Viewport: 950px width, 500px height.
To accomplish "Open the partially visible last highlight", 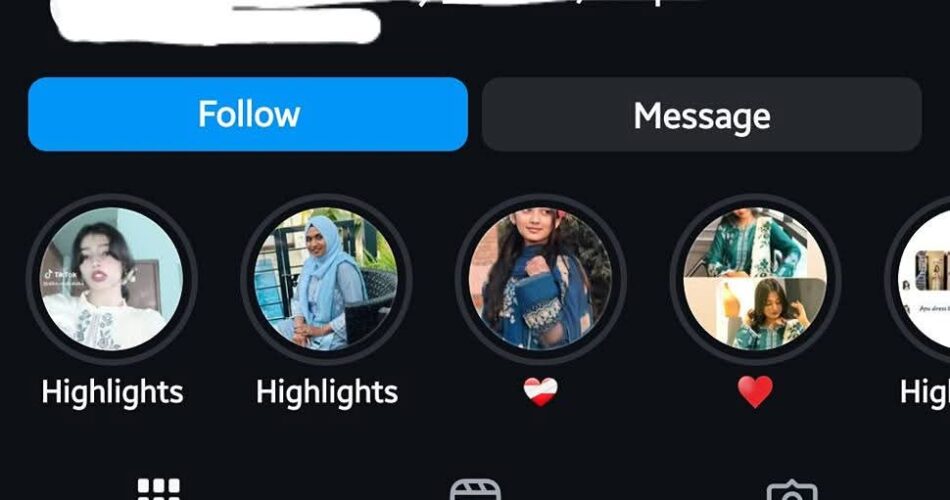I will [924, 279].
